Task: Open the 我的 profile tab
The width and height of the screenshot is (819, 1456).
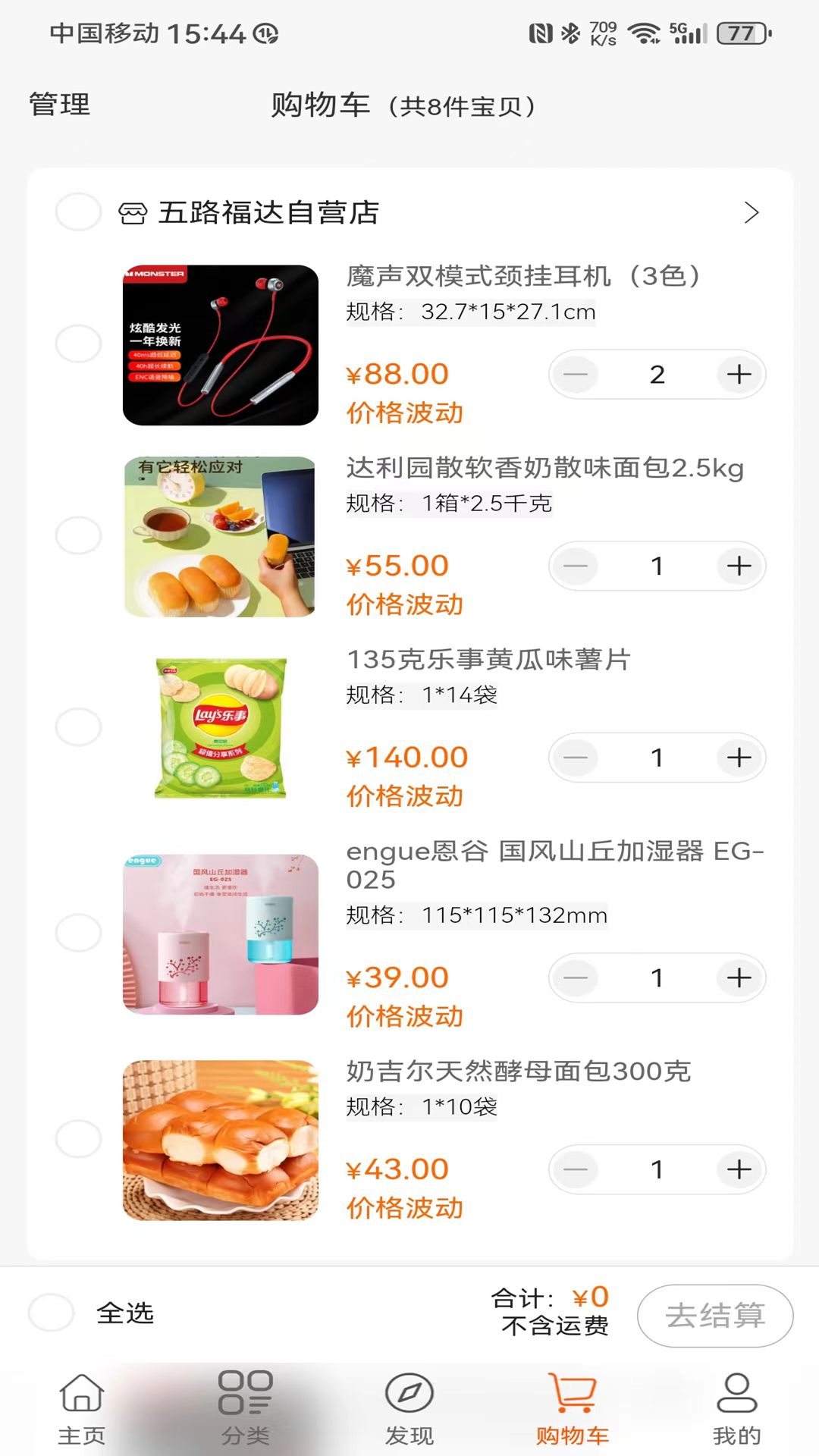Action: pyautogui.click(x=736, y=1408)
